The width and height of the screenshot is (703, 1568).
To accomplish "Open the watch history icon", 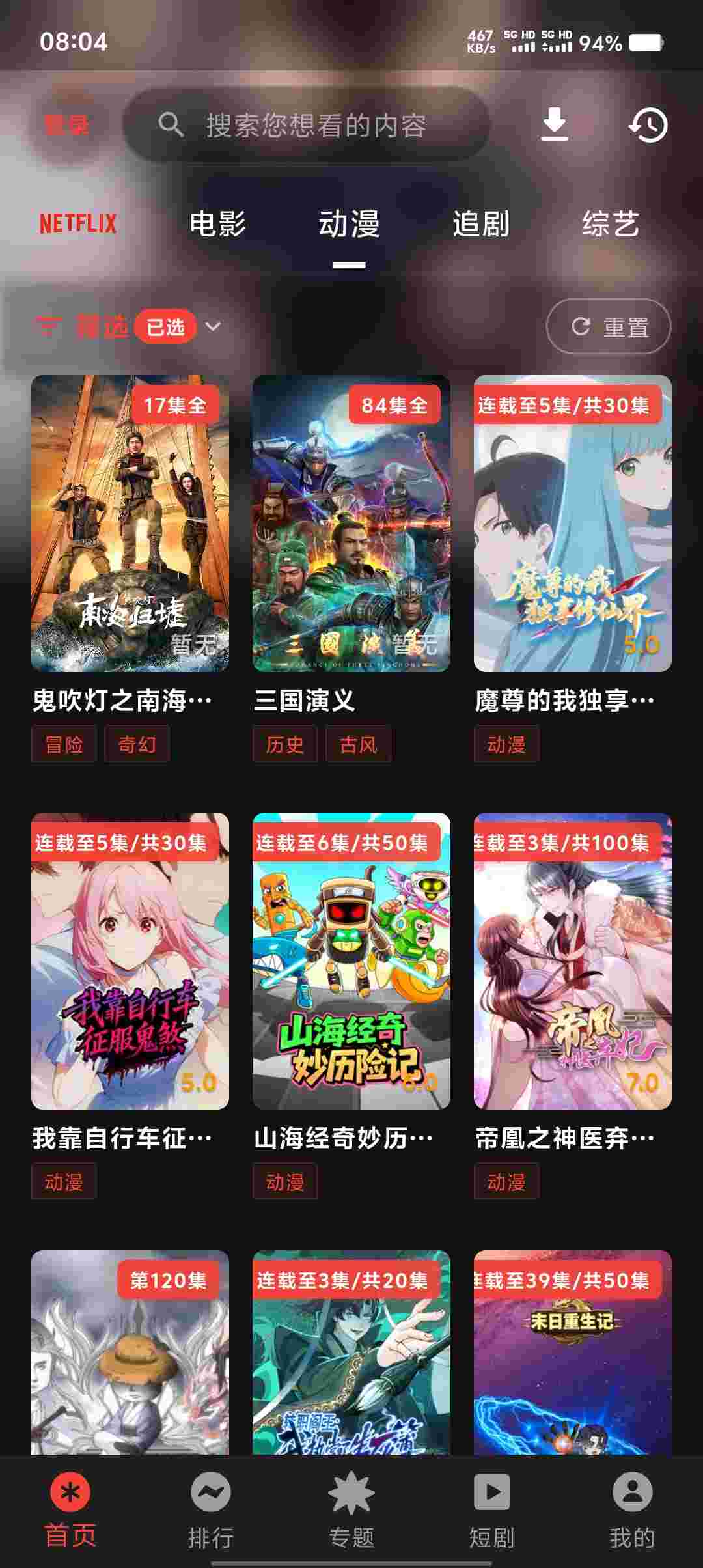I will pyautogui.click(x=648, y=124).
